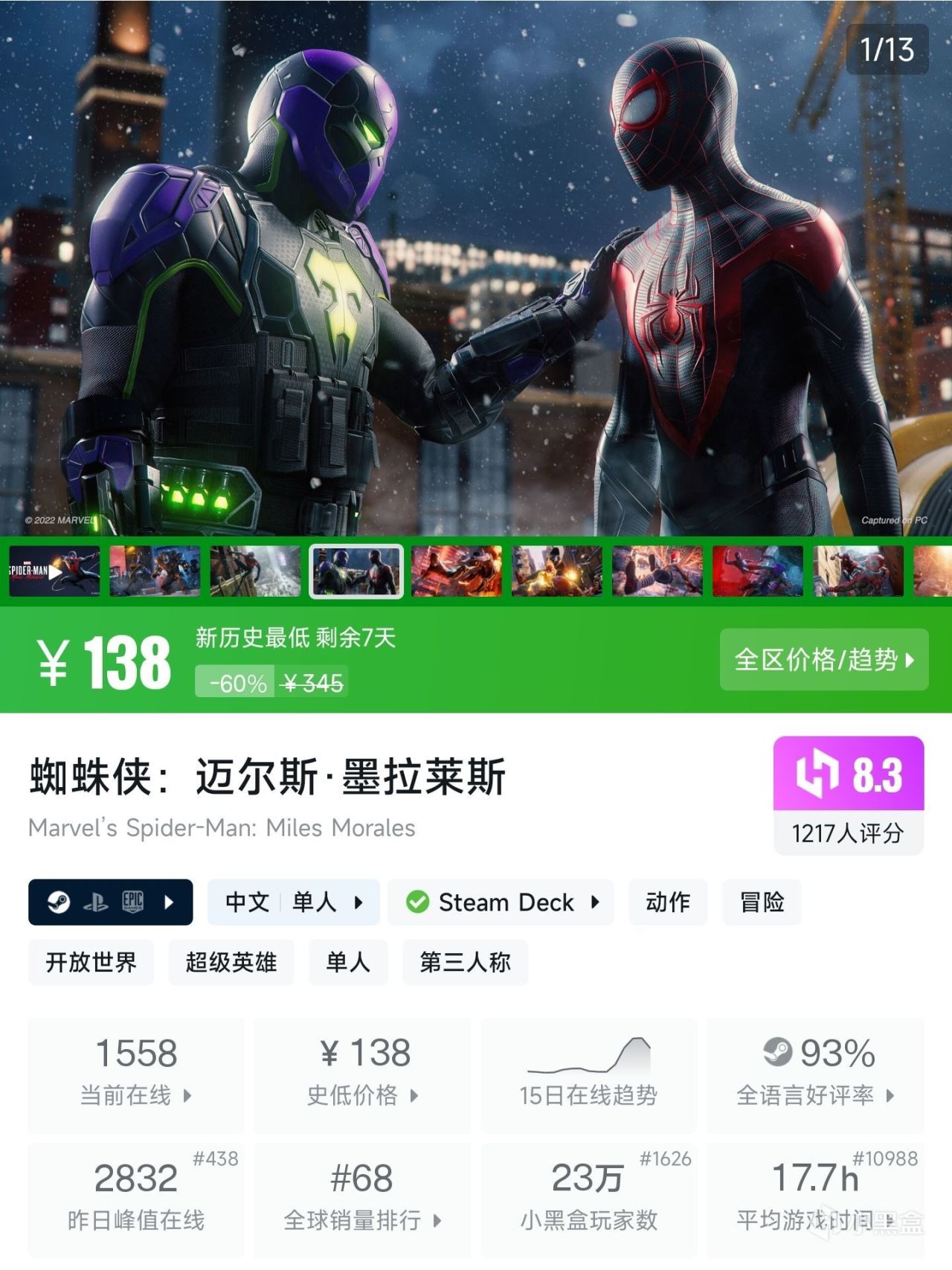The width and height of the screenshot is (952, 1270).
Task: Open Steam Deck compatibility details
Action: pyautogui.click(x=501, y=902)
